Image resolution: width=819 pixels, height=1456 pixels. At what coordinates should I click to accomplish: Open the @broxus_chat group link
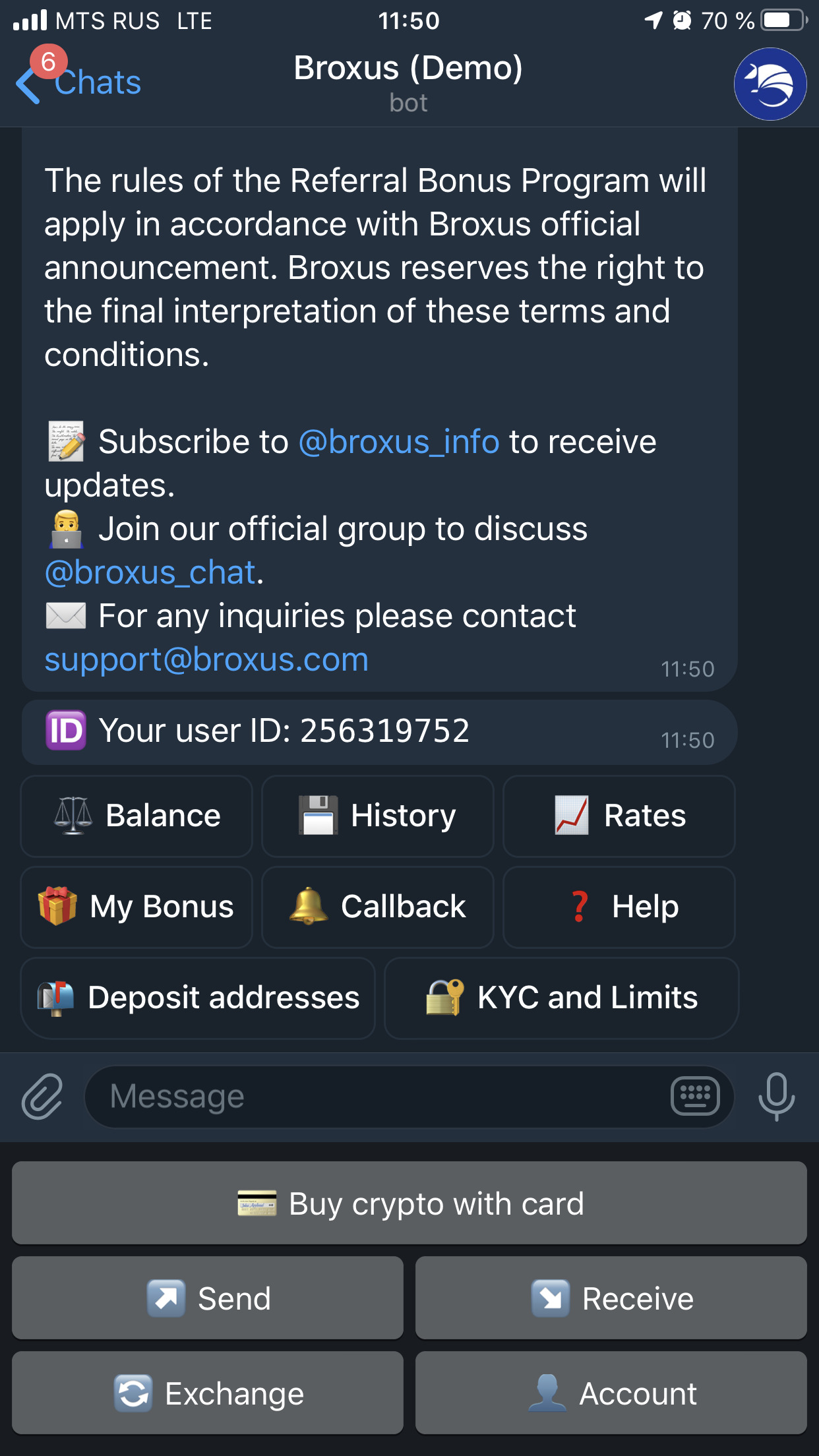pyautogui.click(x=150, y=572)
